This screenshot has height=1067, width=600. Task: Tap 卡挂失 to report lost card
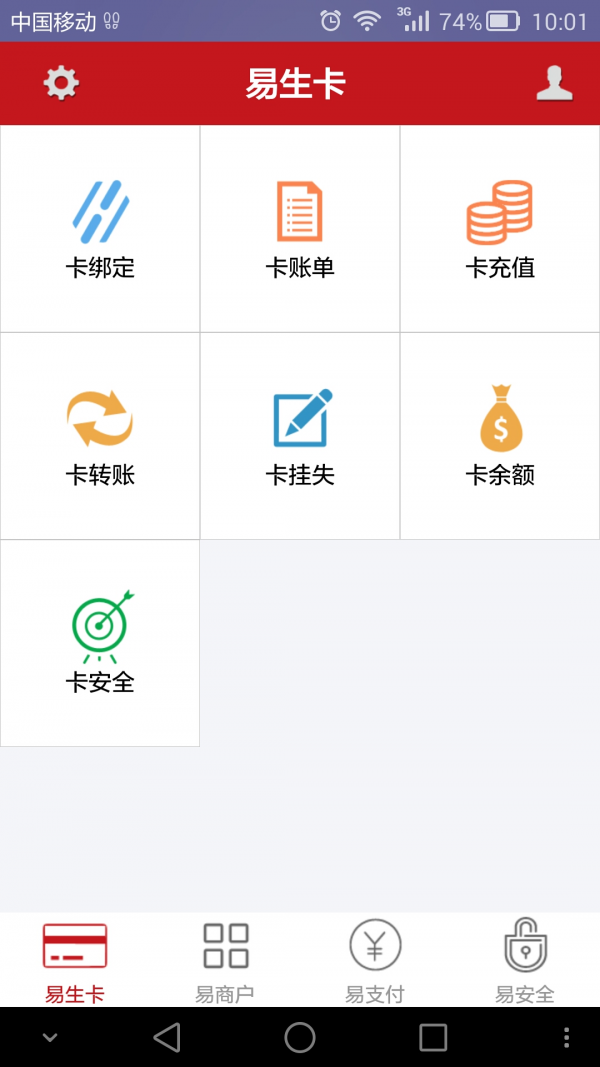point(300,436)
